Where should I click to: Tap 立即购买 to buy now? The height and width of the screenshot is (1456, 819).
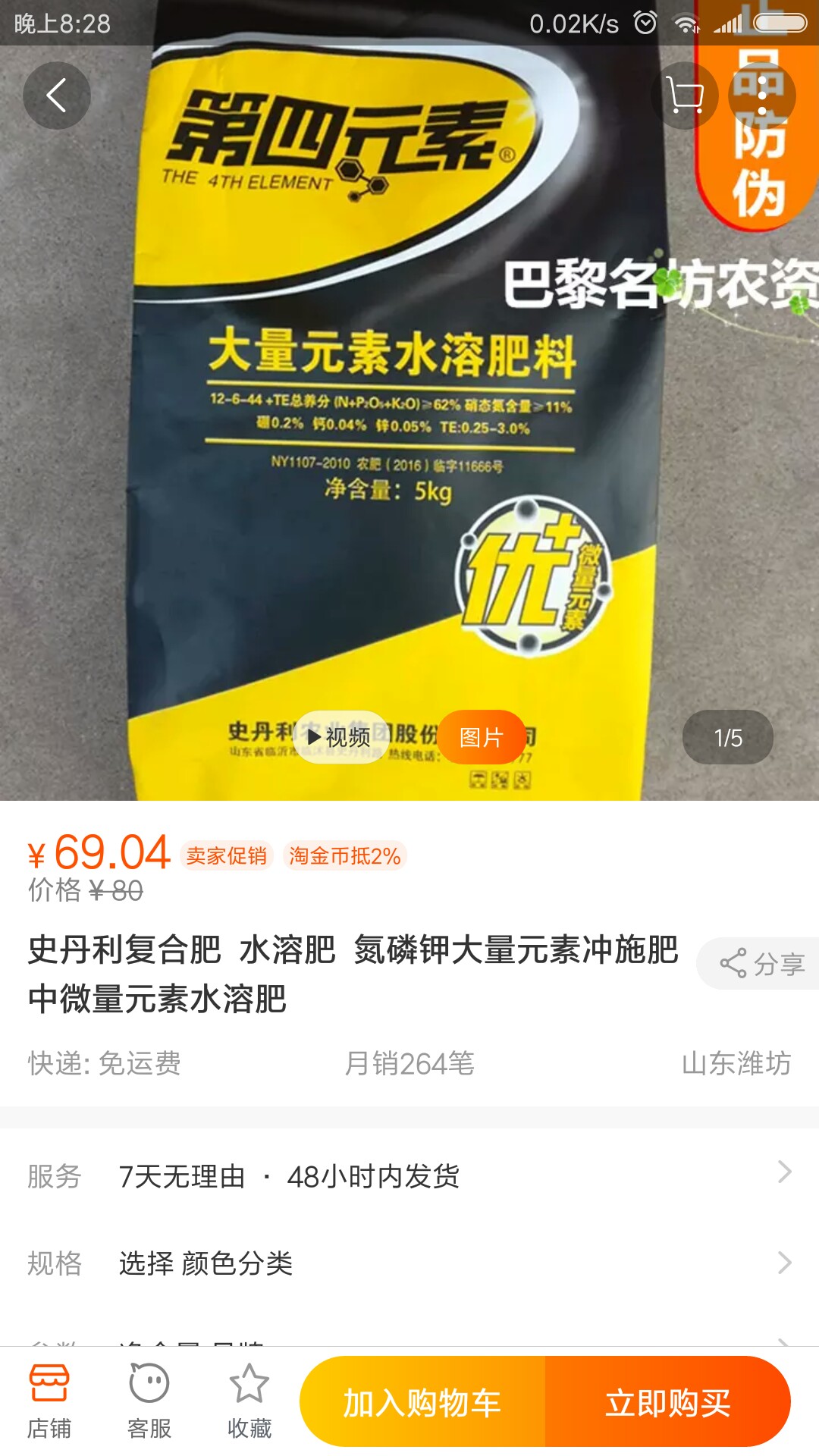coord(668,1401)
